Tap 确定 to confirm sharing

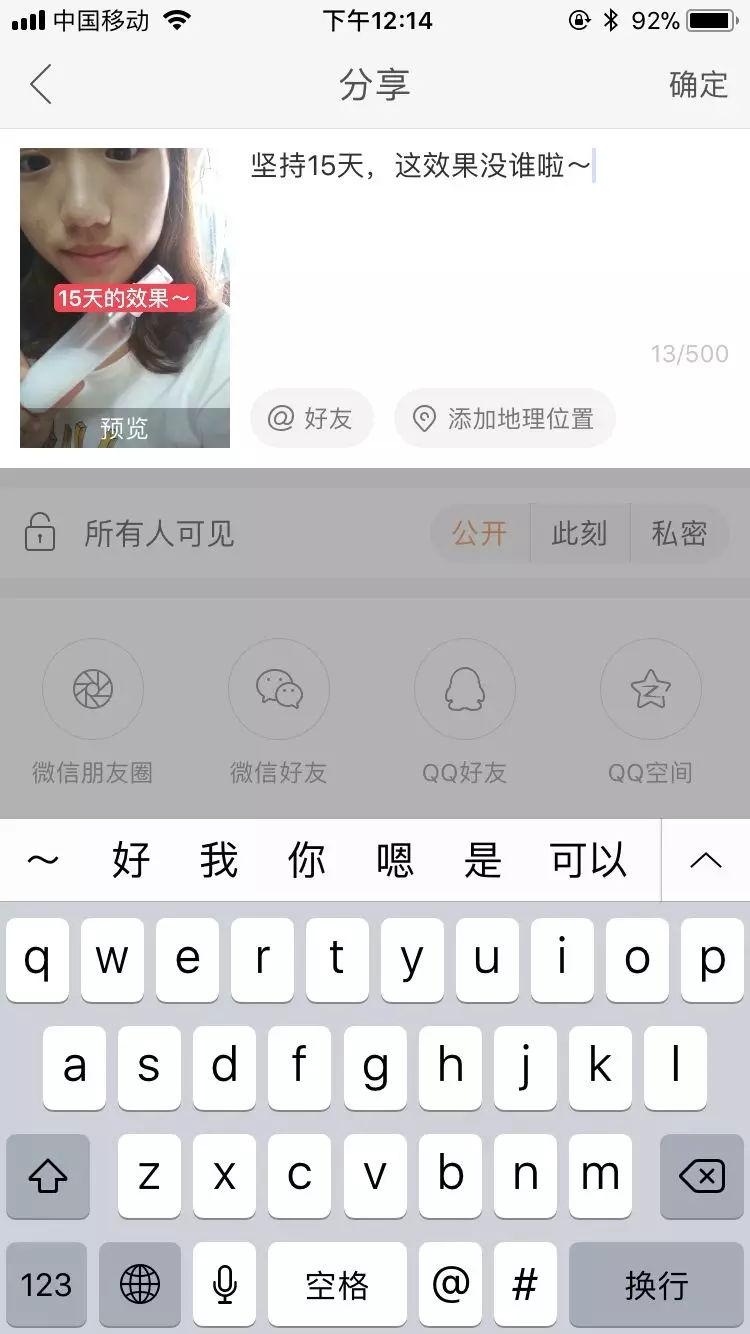698,85
